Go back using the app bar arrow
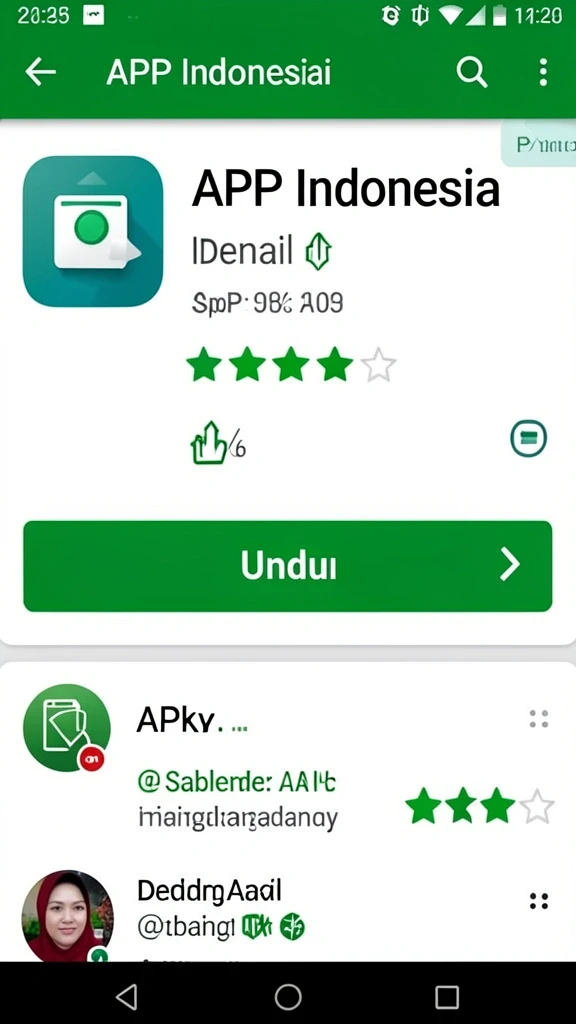Screen dimensions: 576x1024 coord(40,72)
